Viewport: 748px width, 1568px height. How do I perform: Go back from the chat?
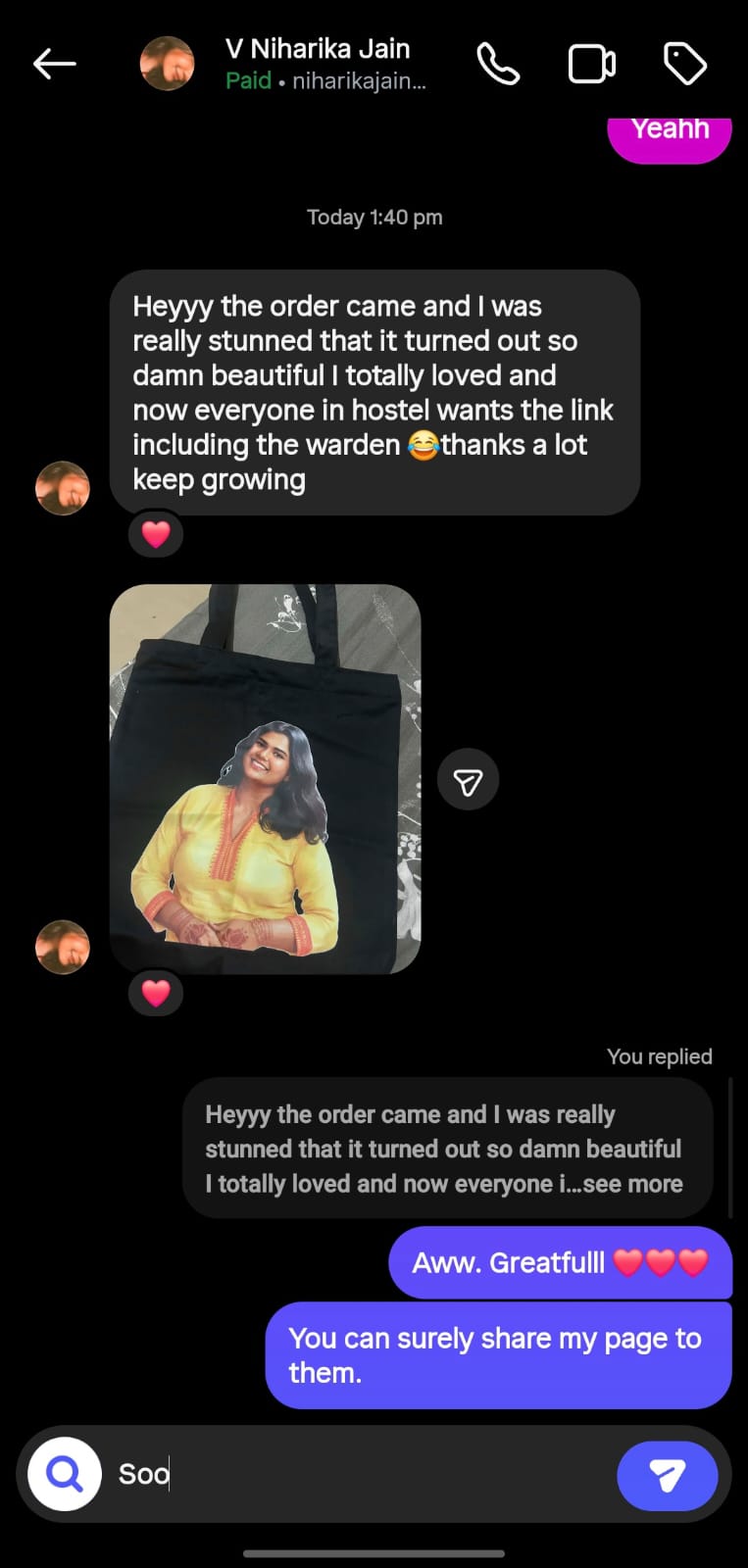(55, 65)
